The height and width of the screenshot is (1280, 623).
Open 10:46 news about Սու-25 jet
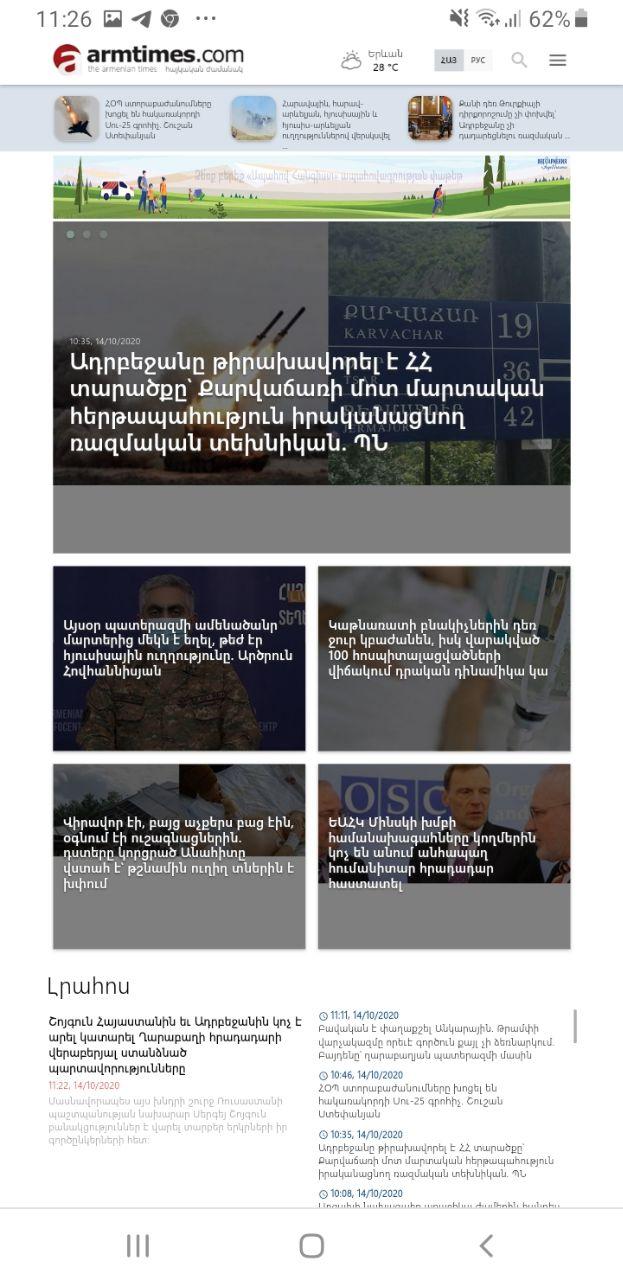pos(435,1100)
